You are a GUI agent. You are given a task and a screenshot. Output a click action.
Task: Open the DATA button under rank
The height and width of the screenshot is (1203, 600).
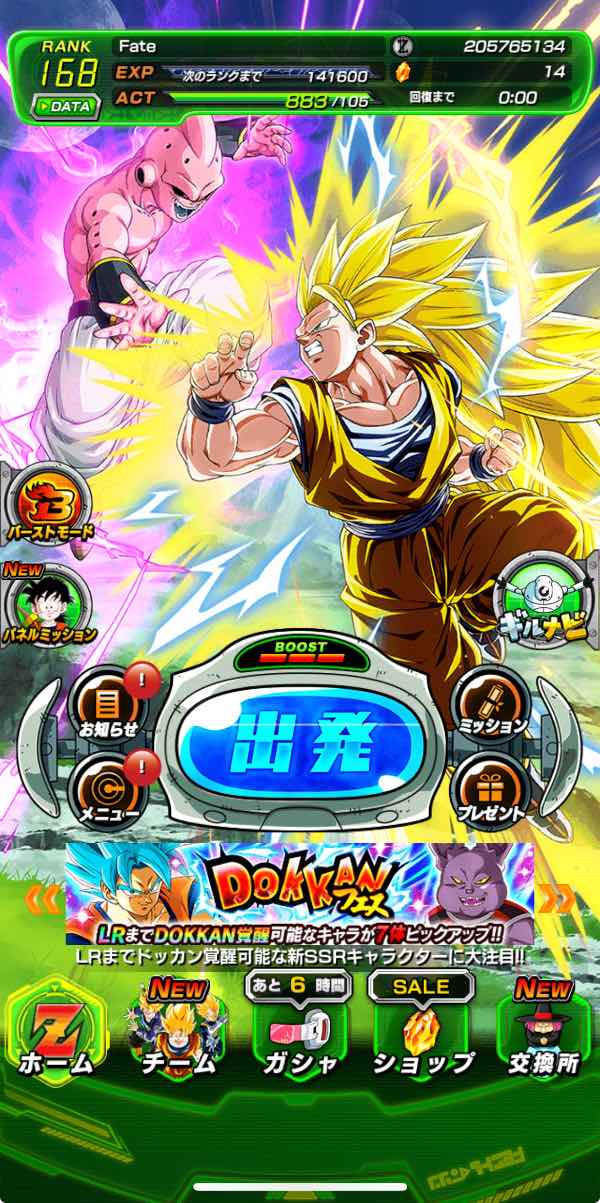[x=66, y=106]
